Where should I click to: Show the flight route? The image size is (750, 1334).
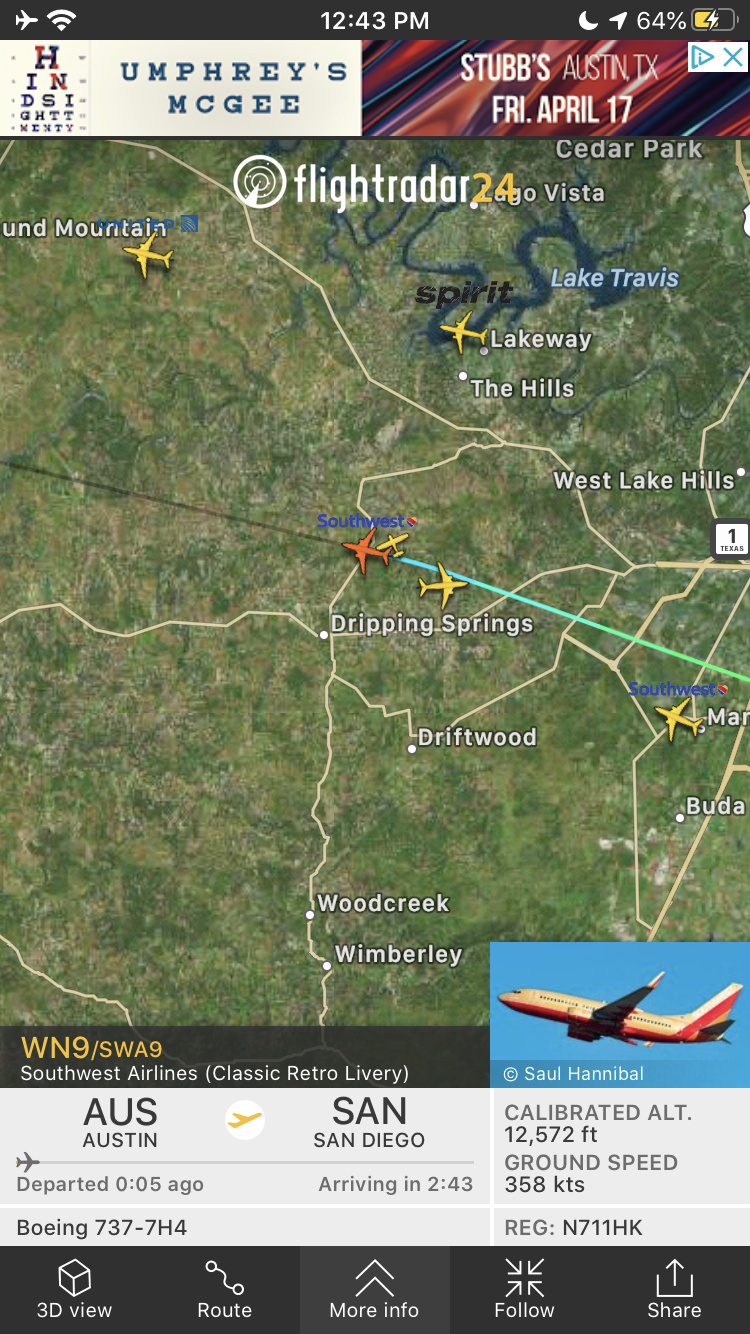225,1290
